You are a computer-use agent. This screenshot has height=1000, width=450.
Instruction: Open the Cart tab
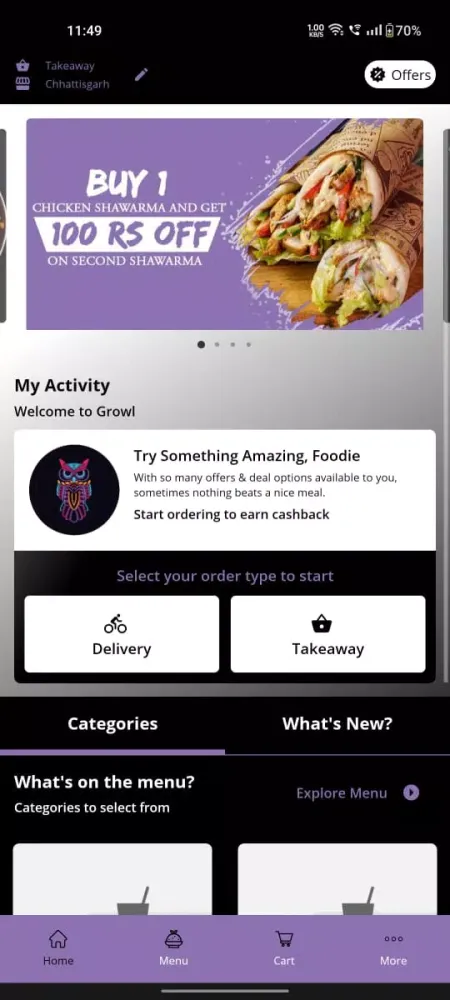284,948
